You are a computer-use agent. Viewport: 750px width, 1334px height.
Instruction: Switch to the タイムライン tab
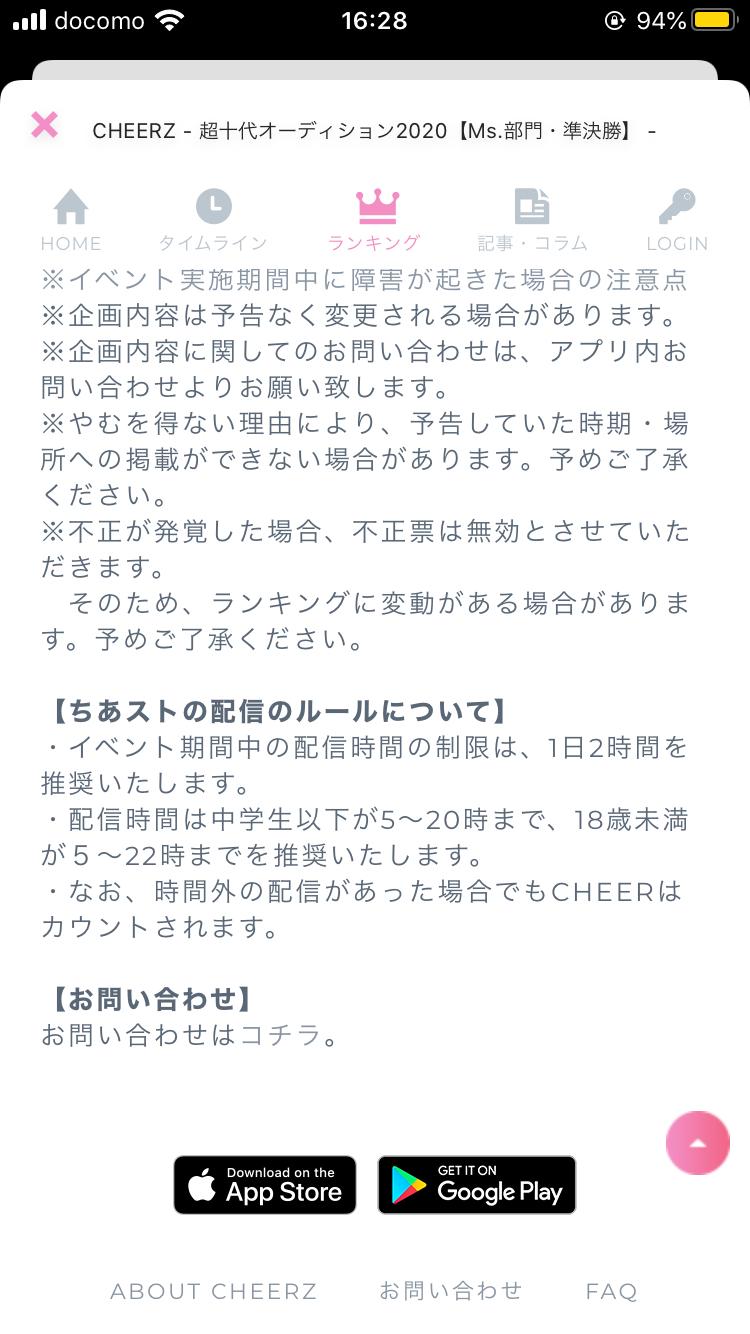tap(213, 220)
